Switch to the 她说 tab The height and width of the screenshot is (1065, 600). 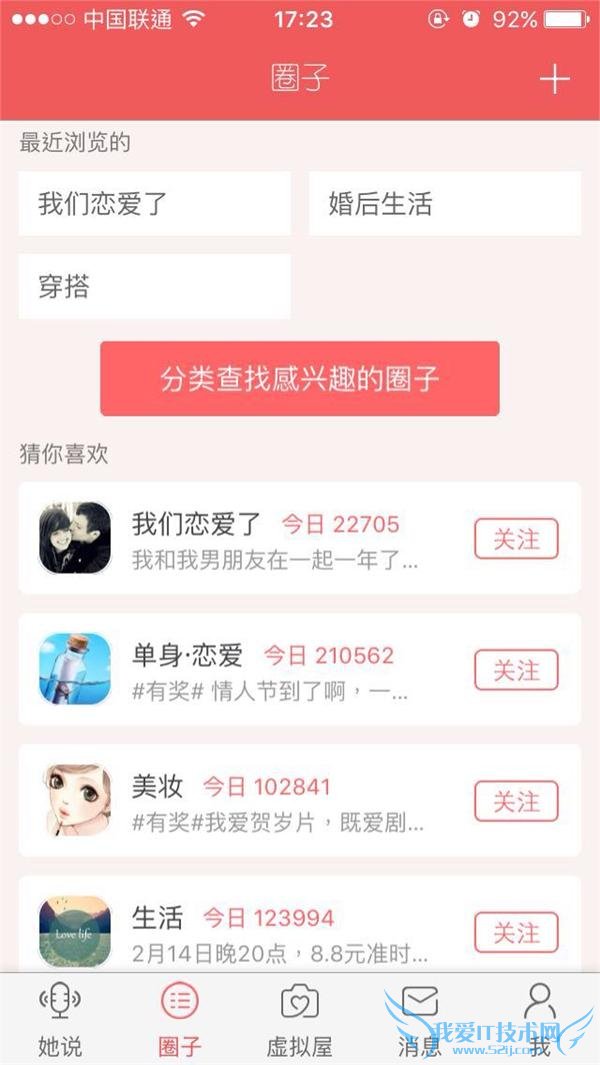tap(60, 1018)
